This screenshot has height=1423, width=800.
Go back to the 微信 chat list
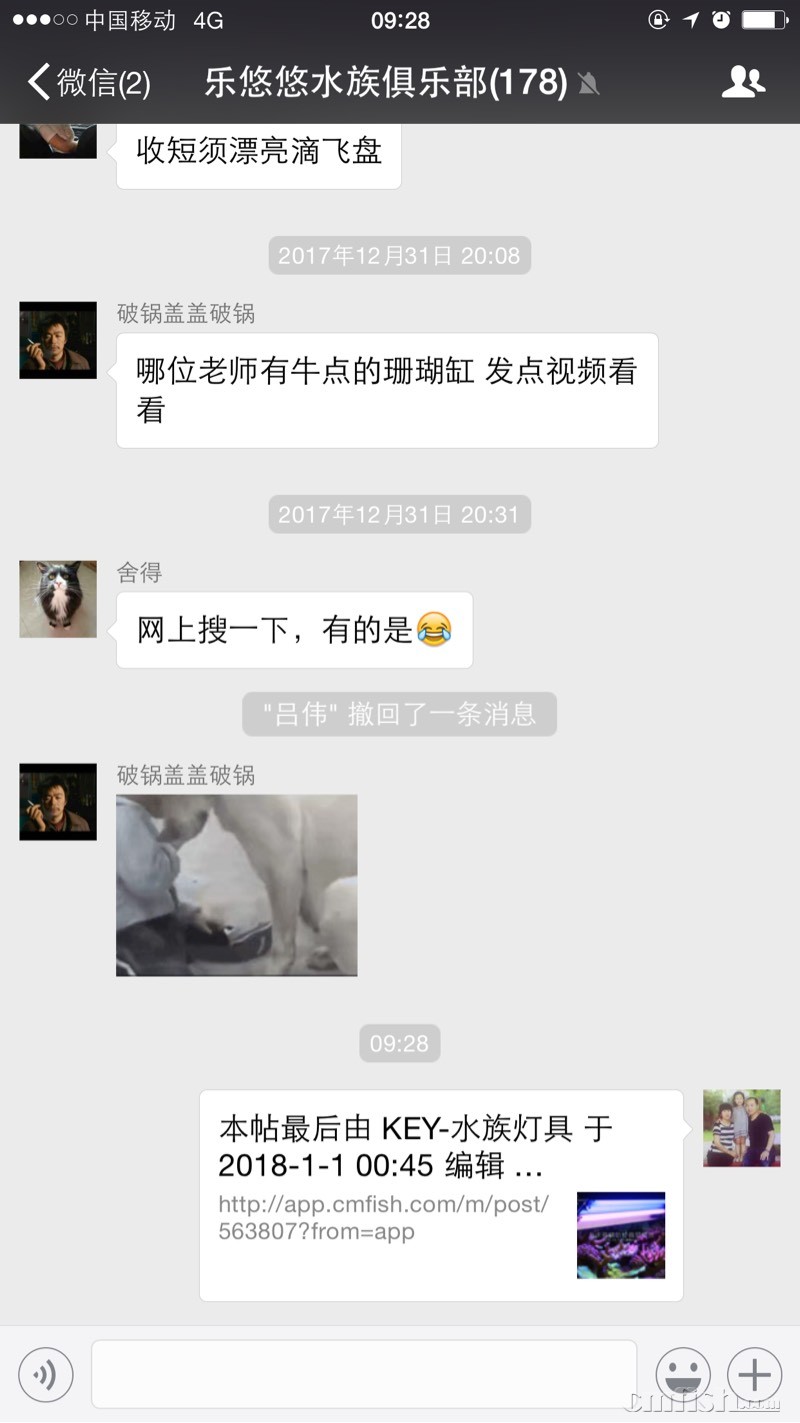[88, 82]
